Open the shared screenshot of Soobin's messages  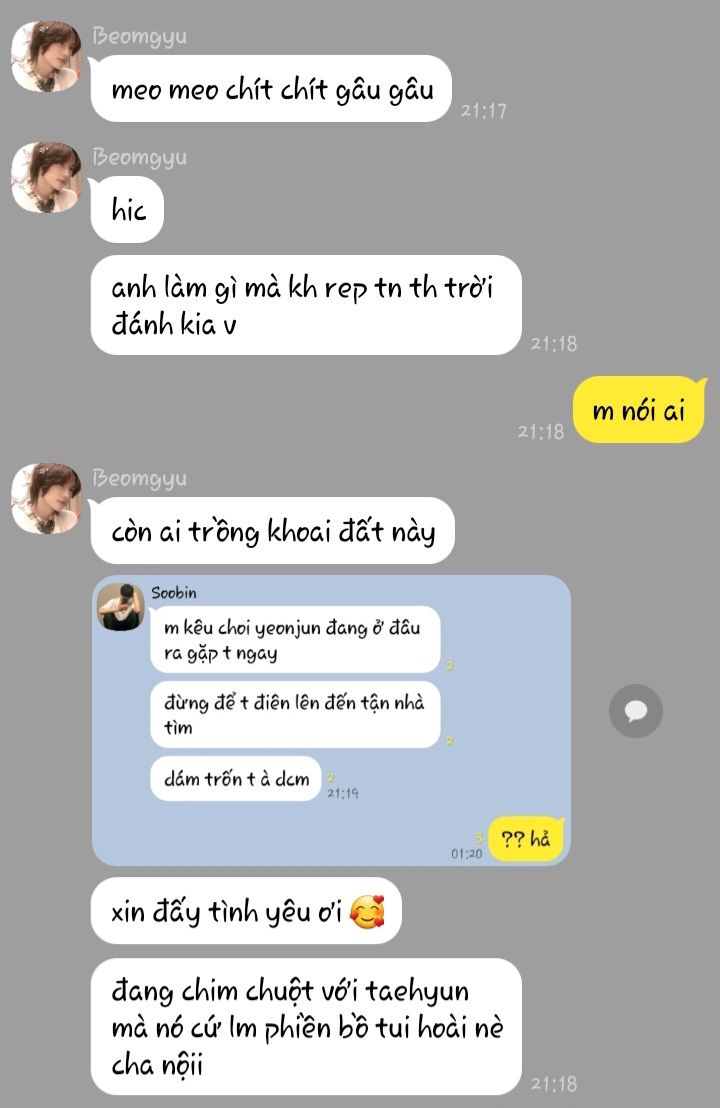pos(331,720)
